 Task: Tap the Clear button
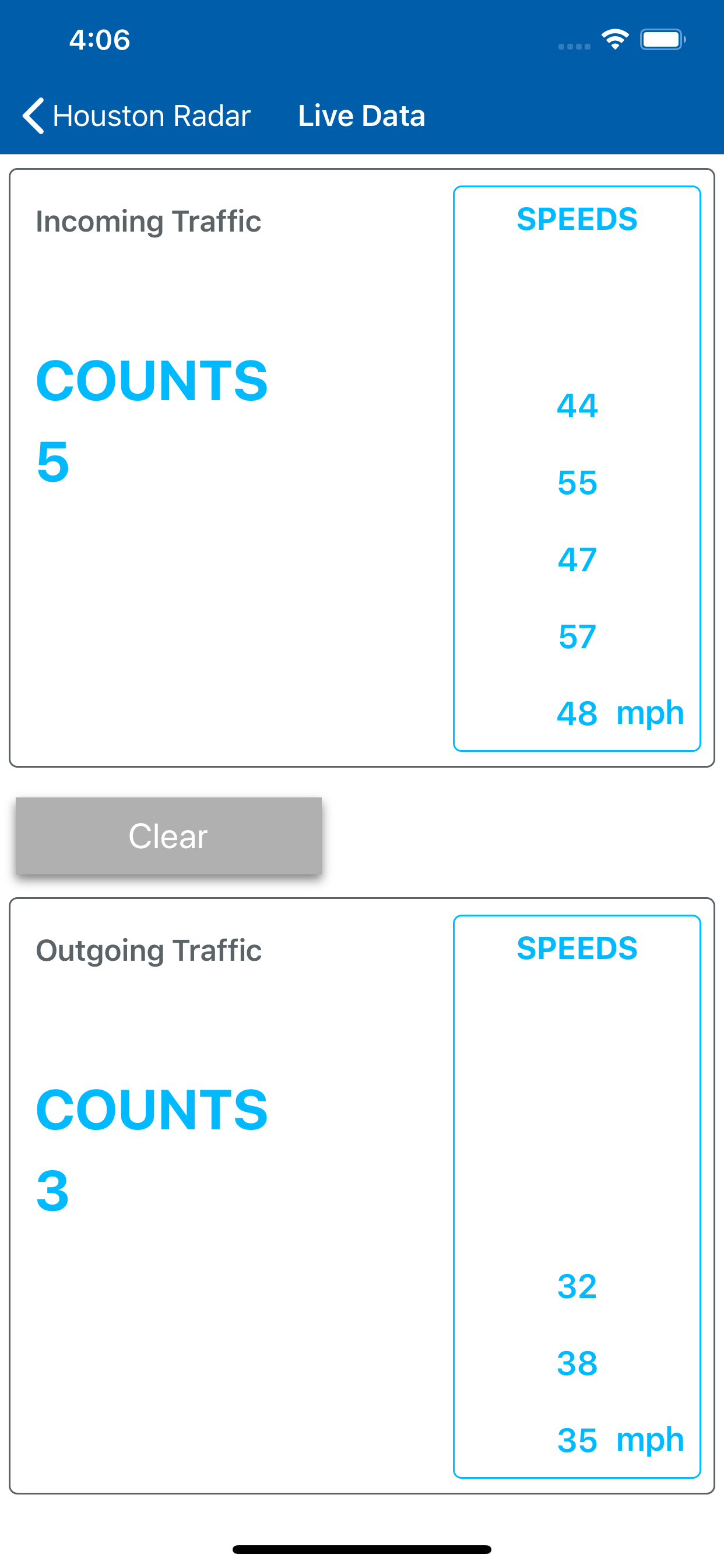coord(168,836)
